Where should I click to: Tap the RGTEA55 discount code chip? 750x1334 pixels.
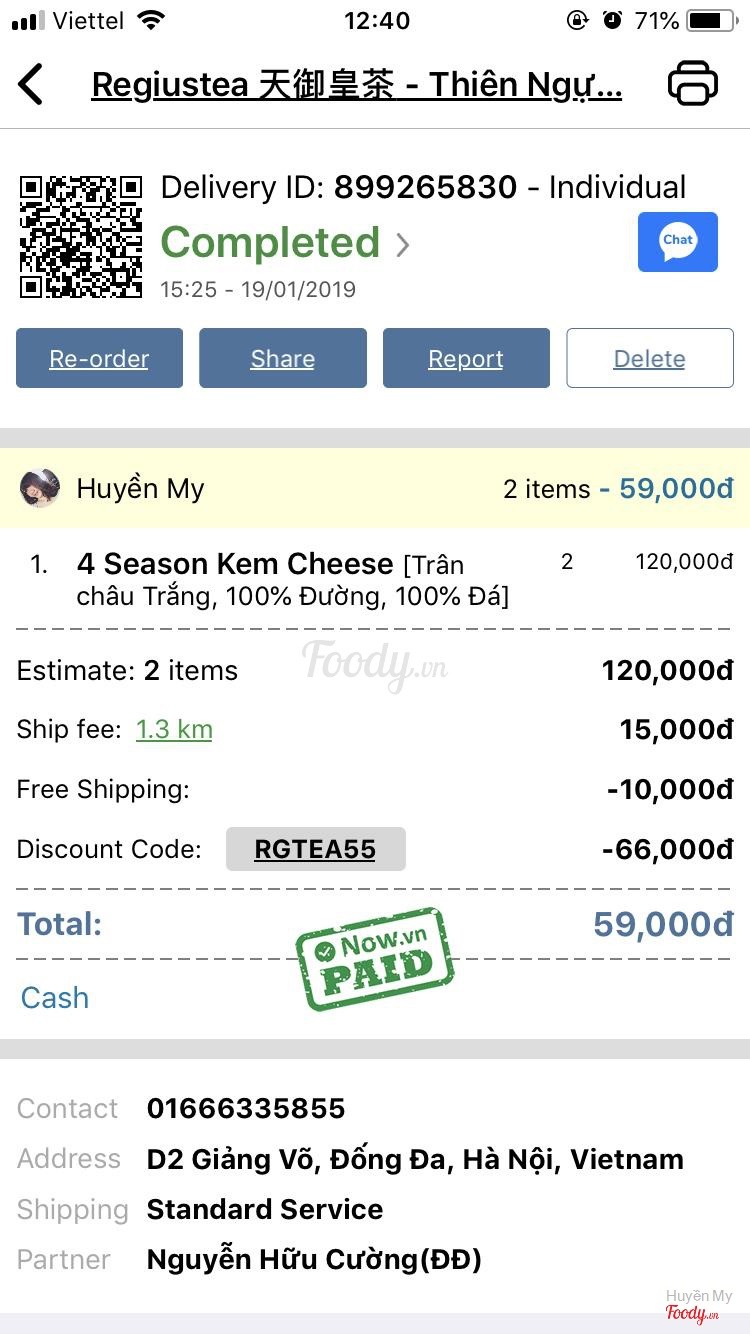click(315, 849)
